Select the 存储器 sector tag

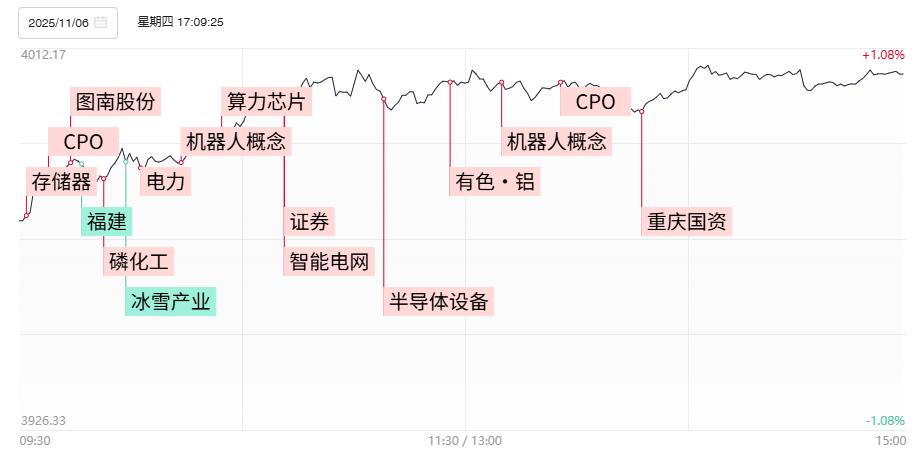tap(61, 182)
